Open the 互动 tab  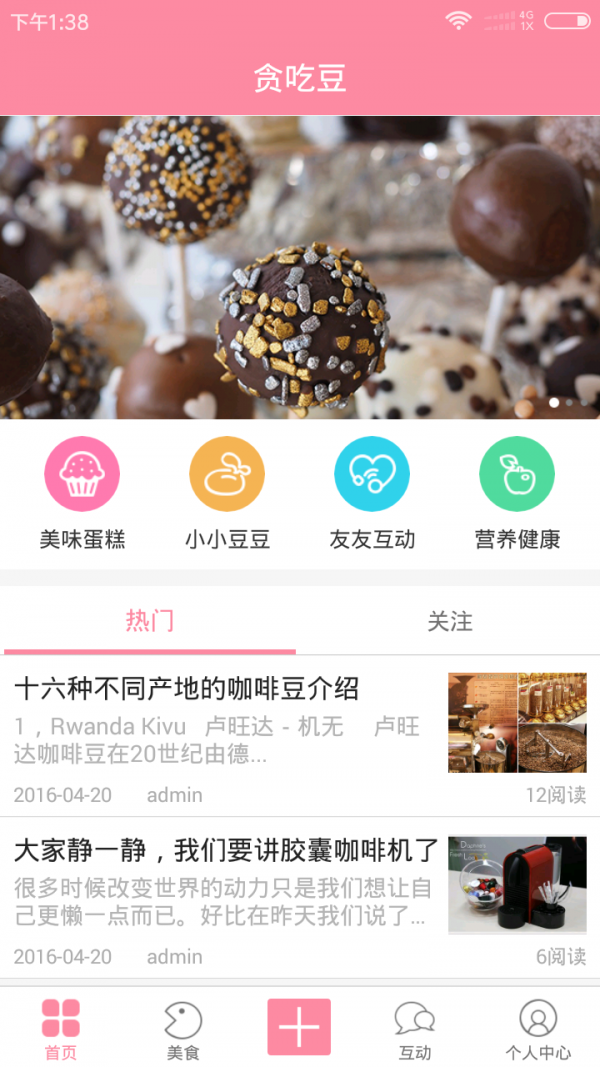415,1028
